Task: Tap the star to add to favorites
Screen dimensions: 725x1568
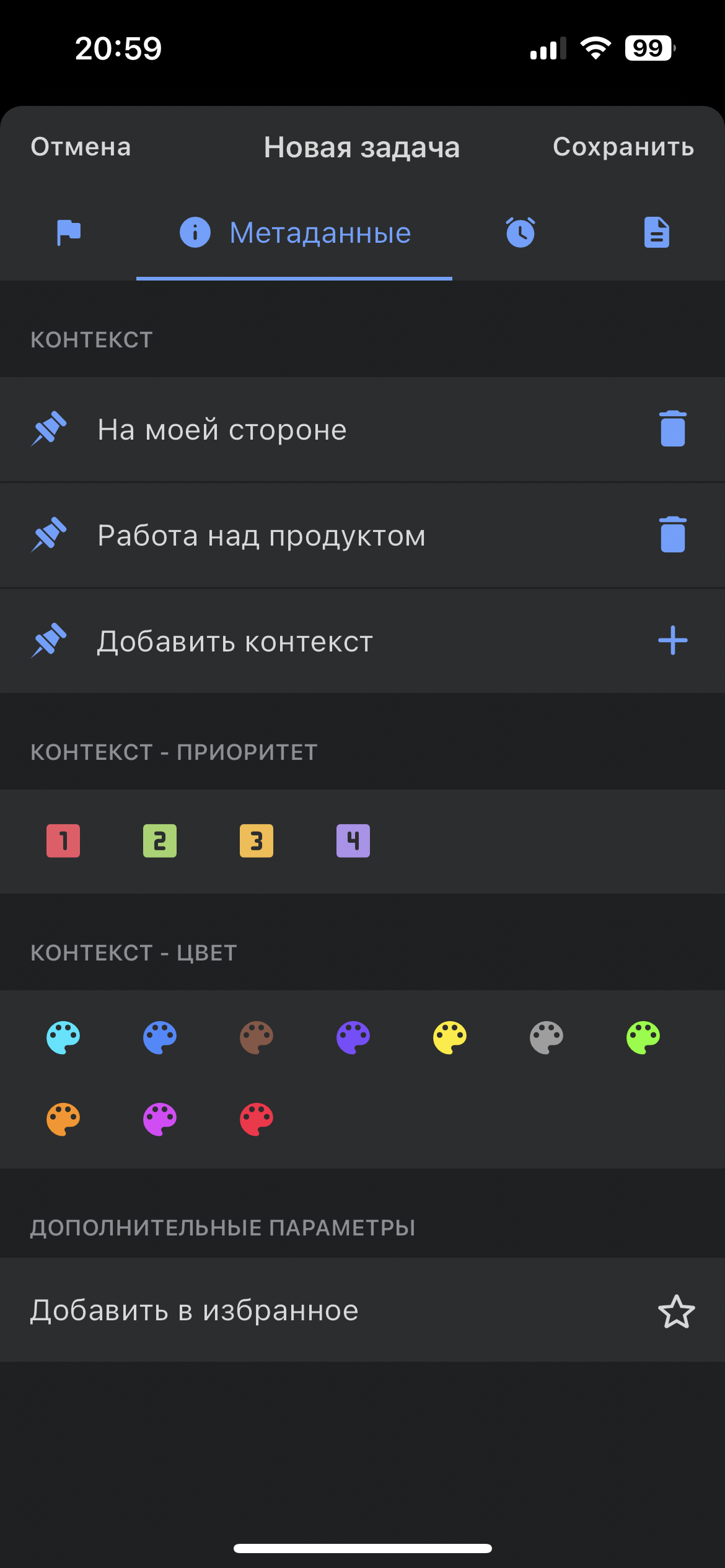Action: (x=676, y=1312)
